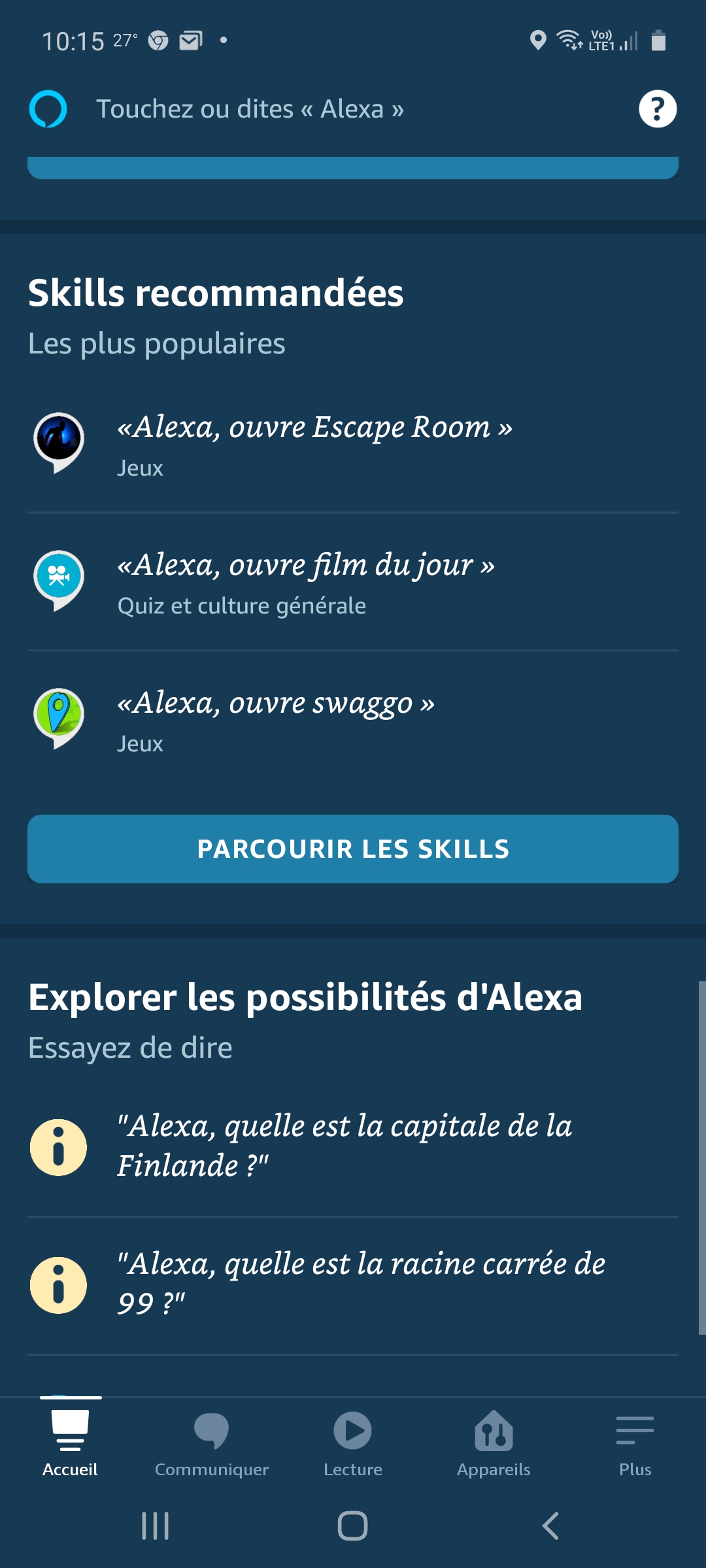Open the film du jour skill
Screen dimensions: 706x1568
(353, 582)
